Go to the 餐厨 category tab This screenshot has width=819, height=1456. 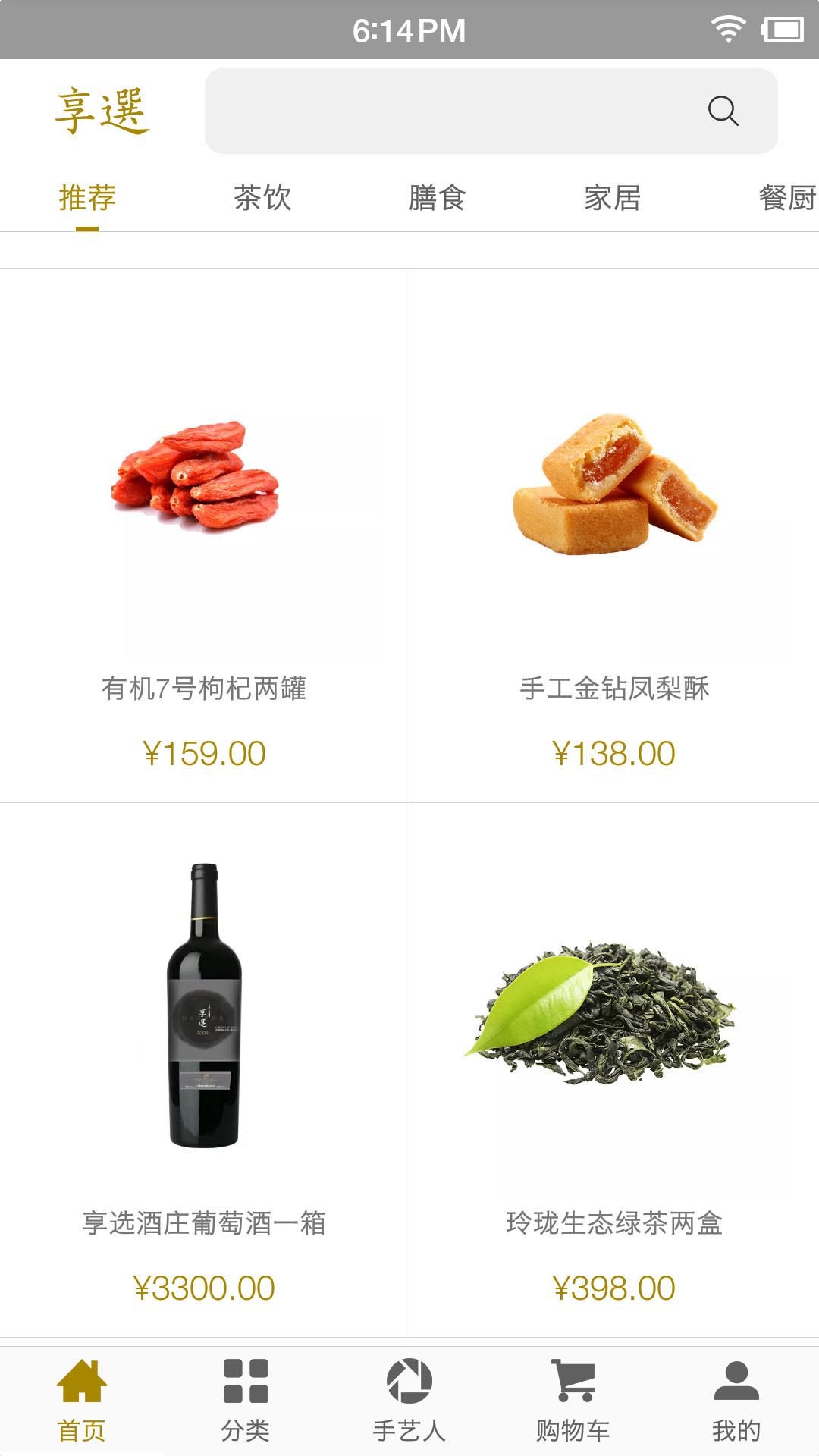[x=786, y=199]
